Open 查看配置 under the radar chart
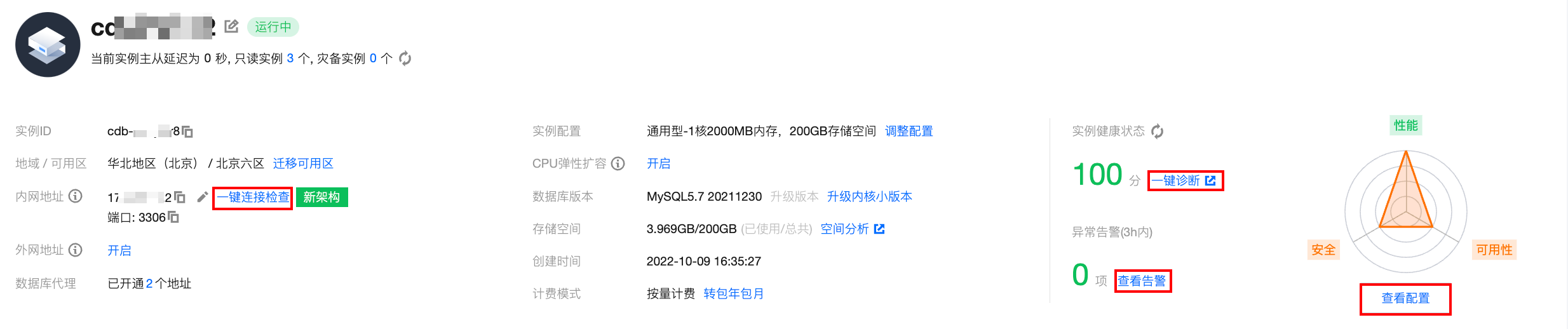The height and width of the screenshot is (329, 1568). point(1405,299)
